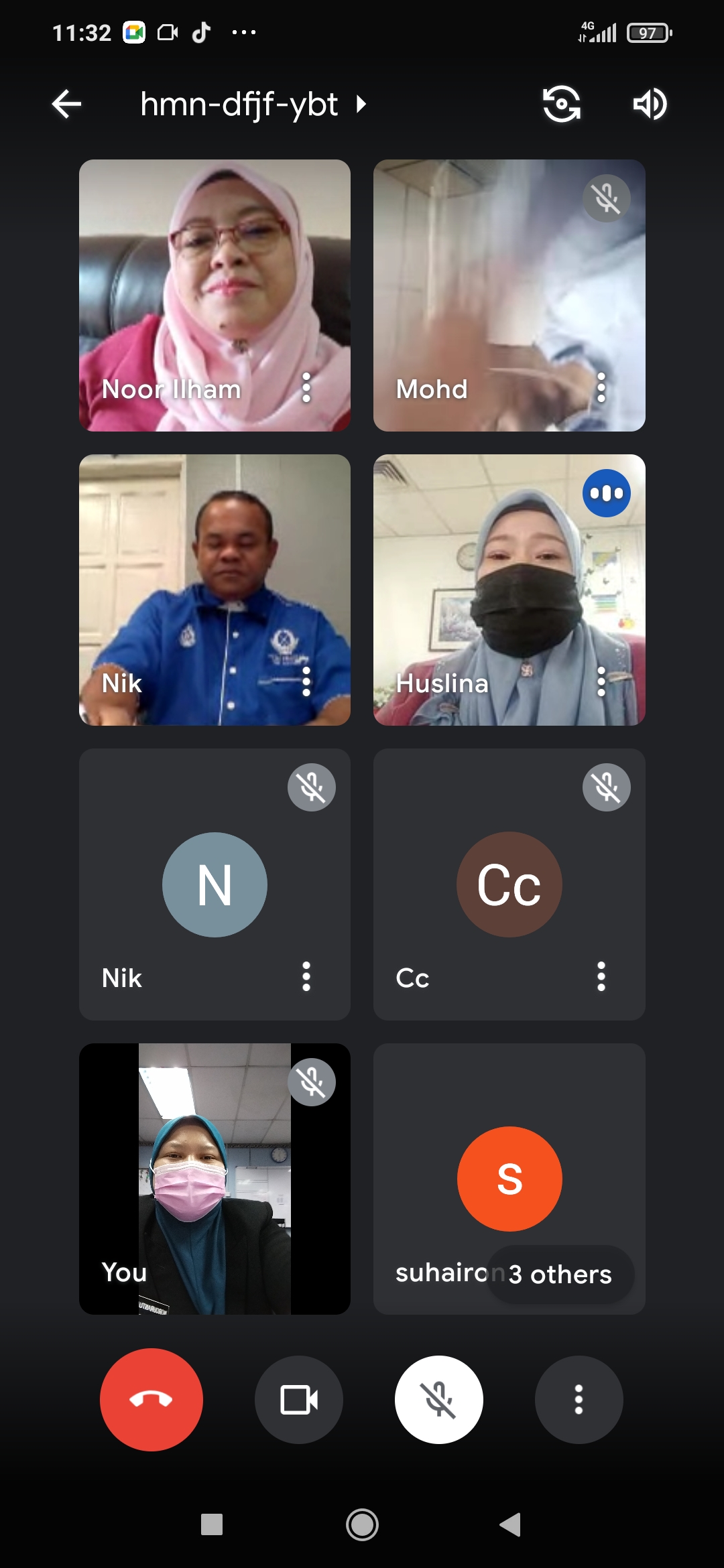Switch between front and rear camera
Viewport: 724px width, 1568px height.
pyautogui.click(x=561, y=104)
